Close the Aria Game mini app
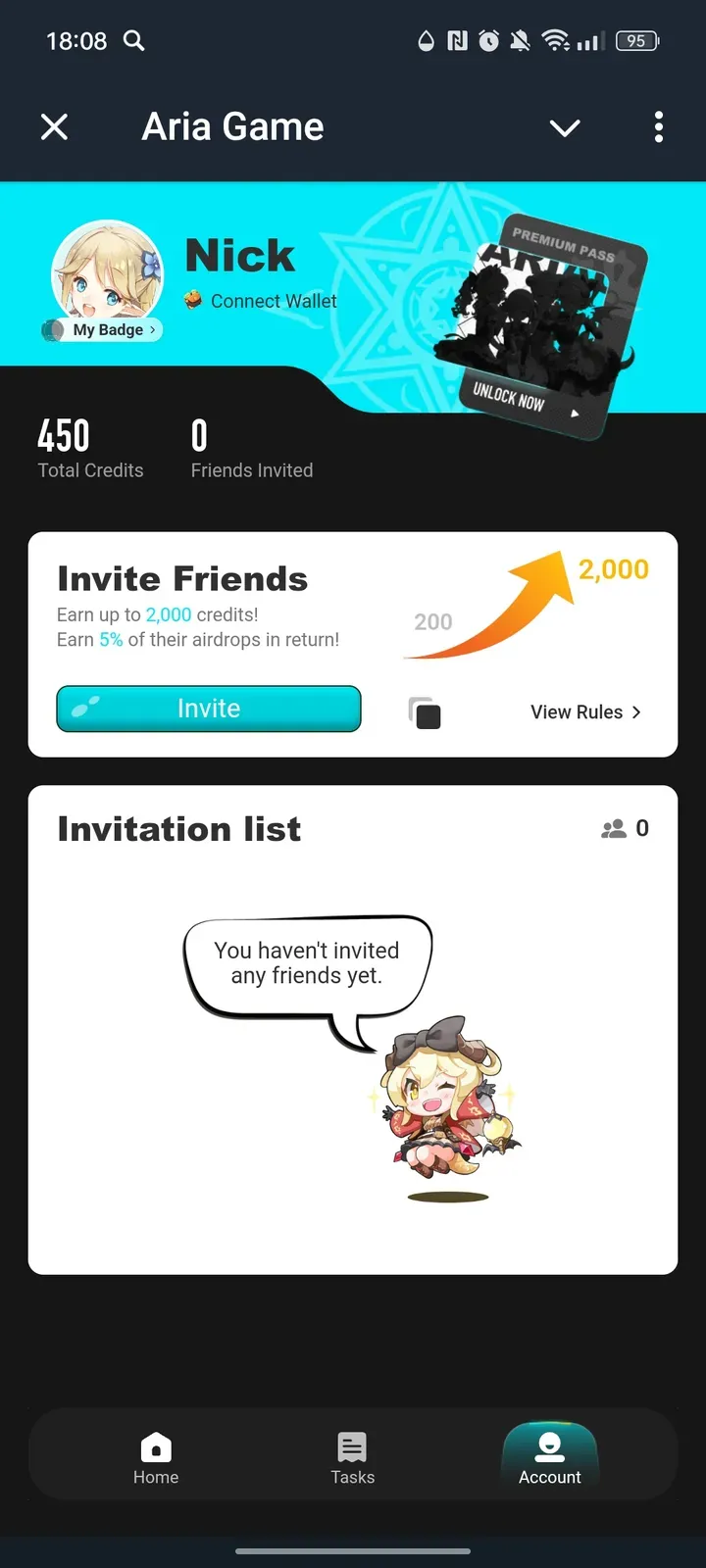The image size is (706, 1568). click(x=55, y=126)
